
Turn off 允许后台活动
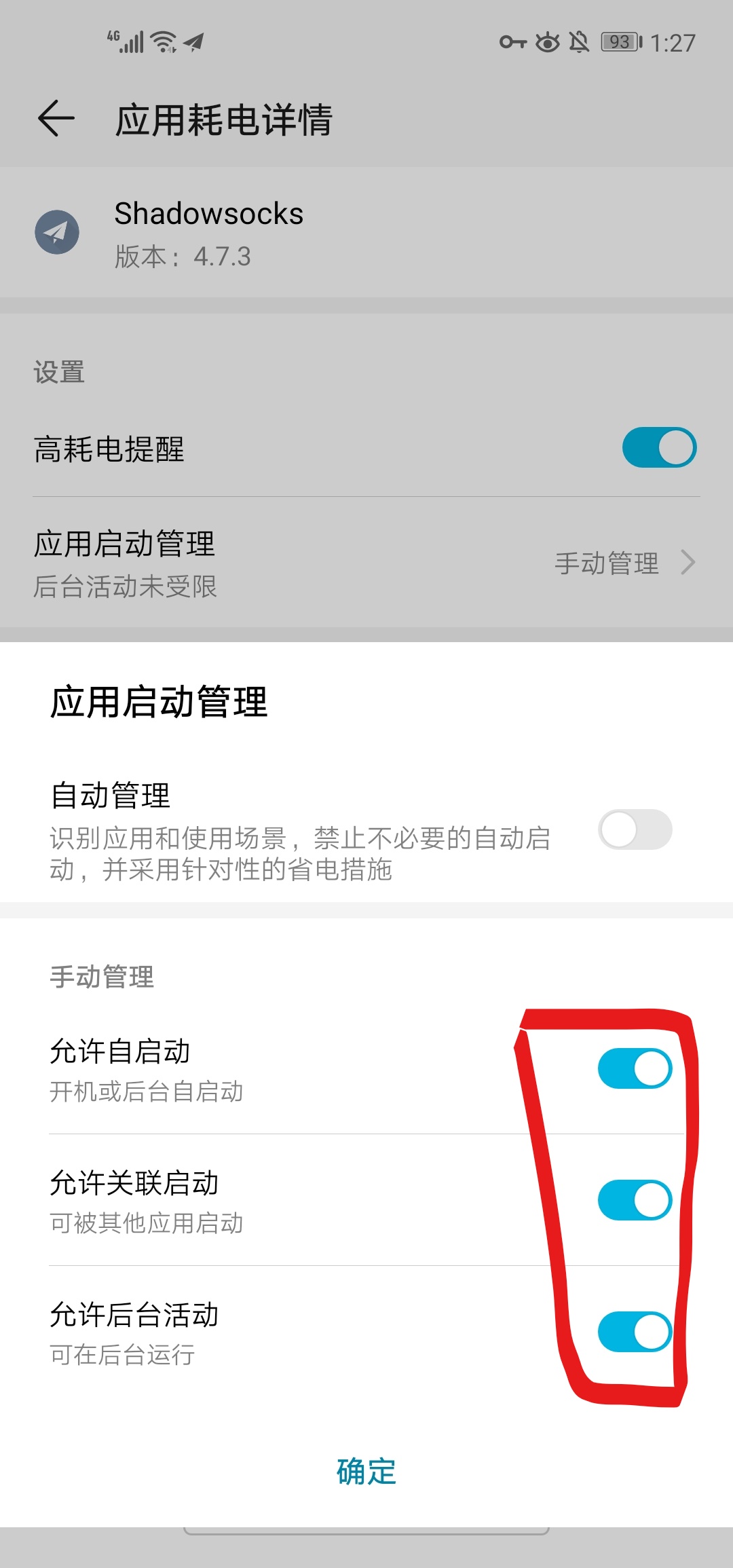[634, 1331]
